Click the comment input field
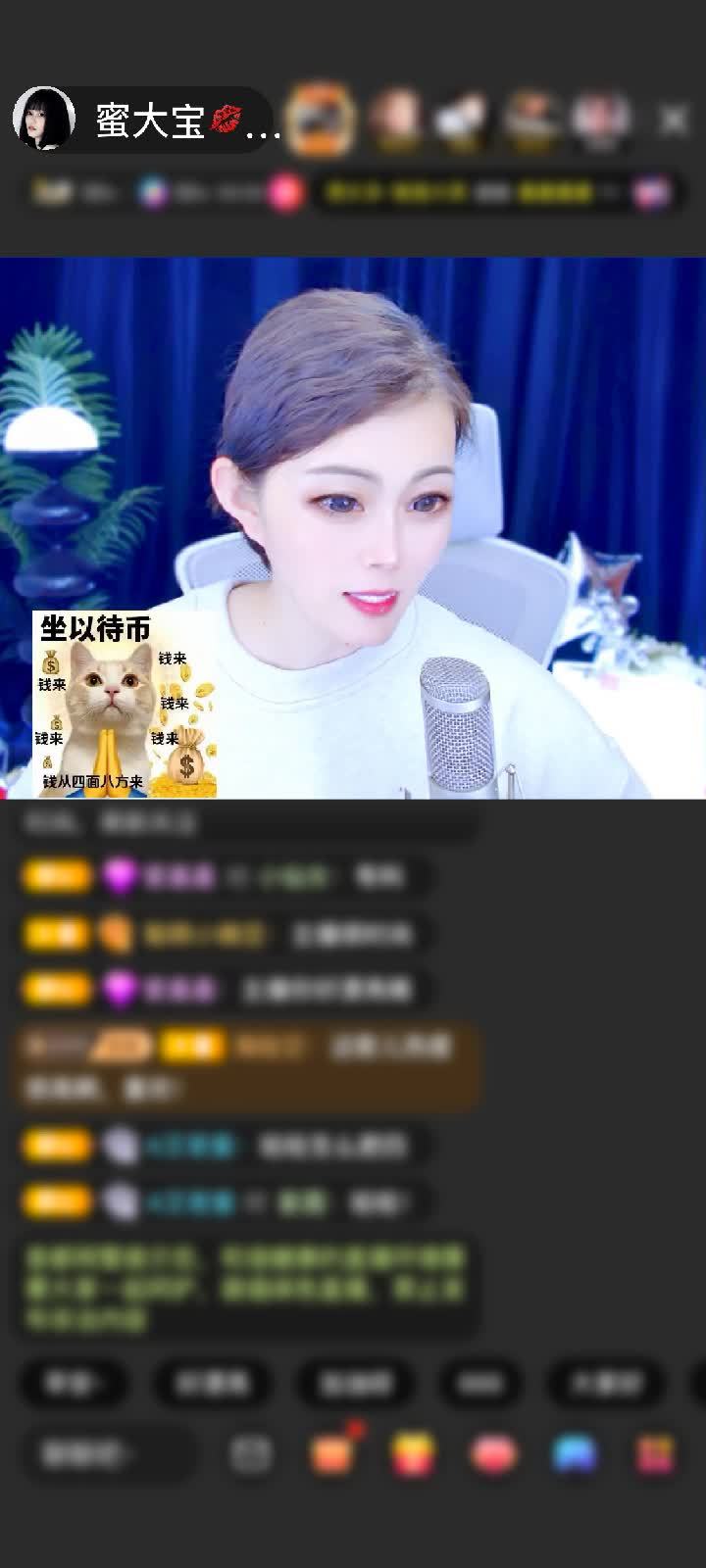This screenshot has width=706, height=1568. [108, 1456]
